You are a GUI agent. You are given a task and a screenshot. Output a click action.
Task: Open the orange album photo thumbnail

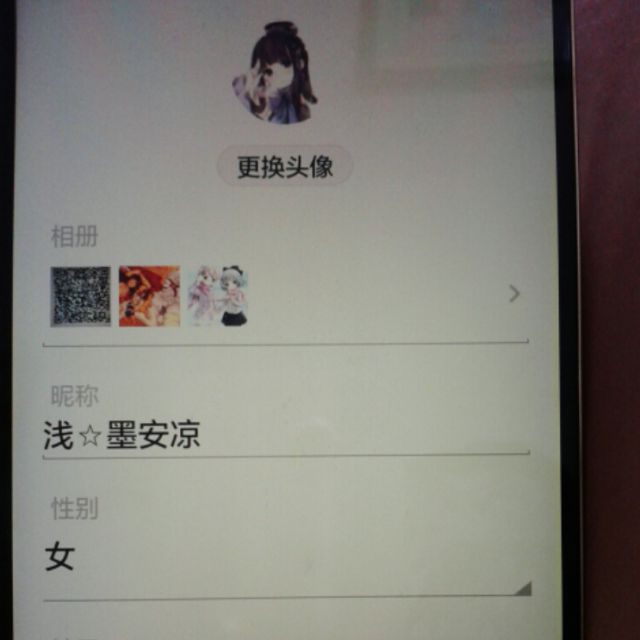pos(149,296)
